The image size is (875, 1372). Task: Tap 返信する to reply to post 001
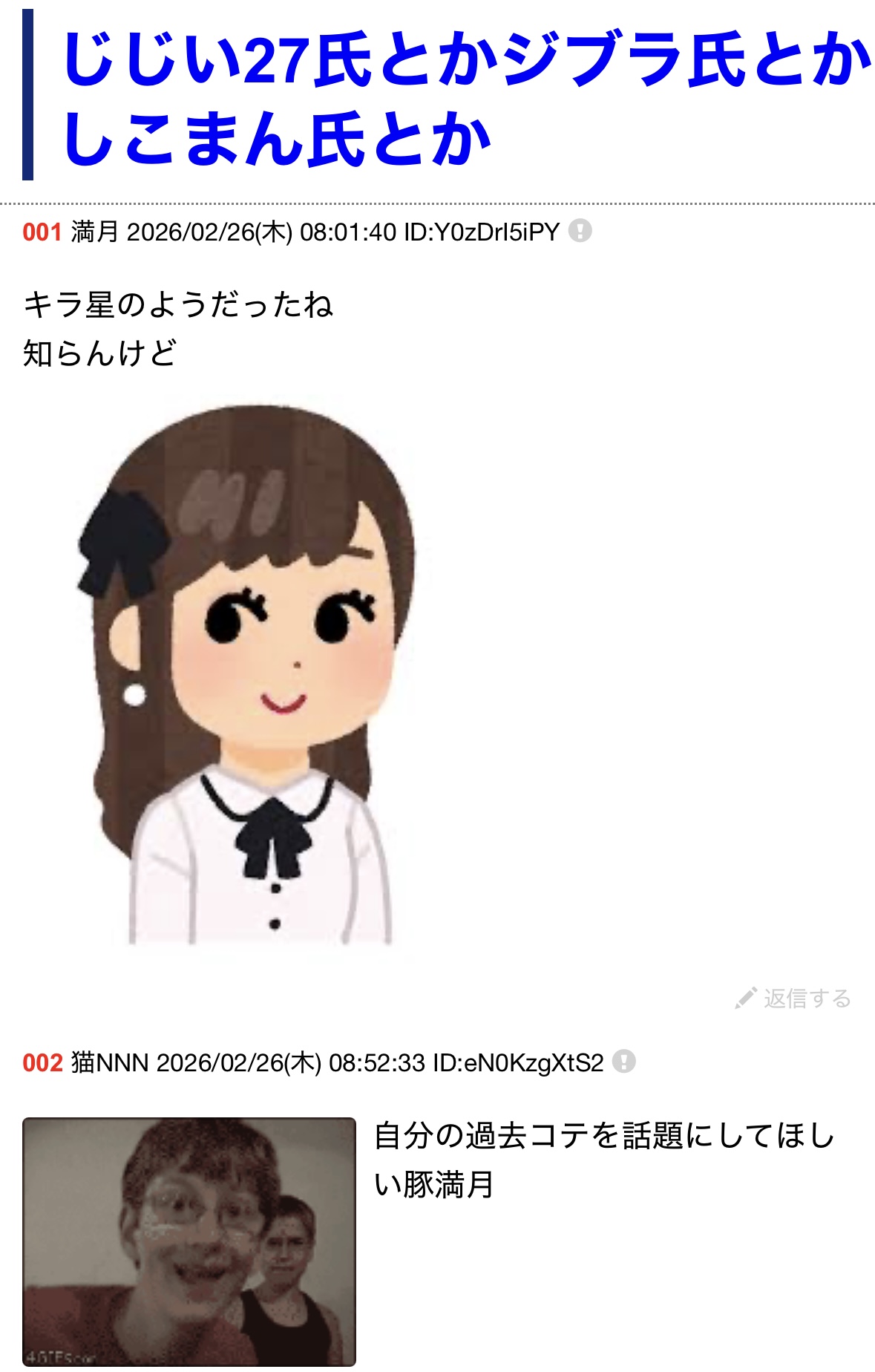pyautogui.click(x=793, y=999)
